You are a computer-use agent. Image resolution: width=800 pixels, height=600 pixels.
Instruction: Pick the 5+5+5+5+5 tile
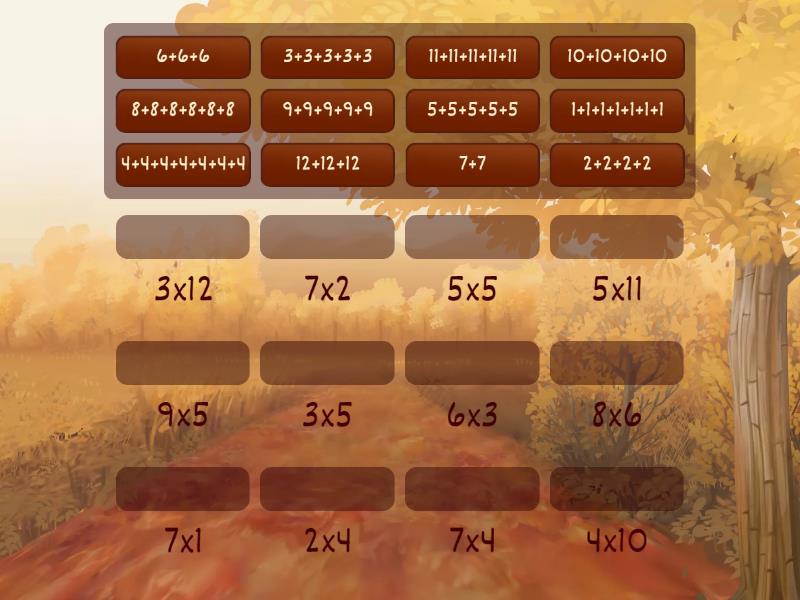(472, 111)
